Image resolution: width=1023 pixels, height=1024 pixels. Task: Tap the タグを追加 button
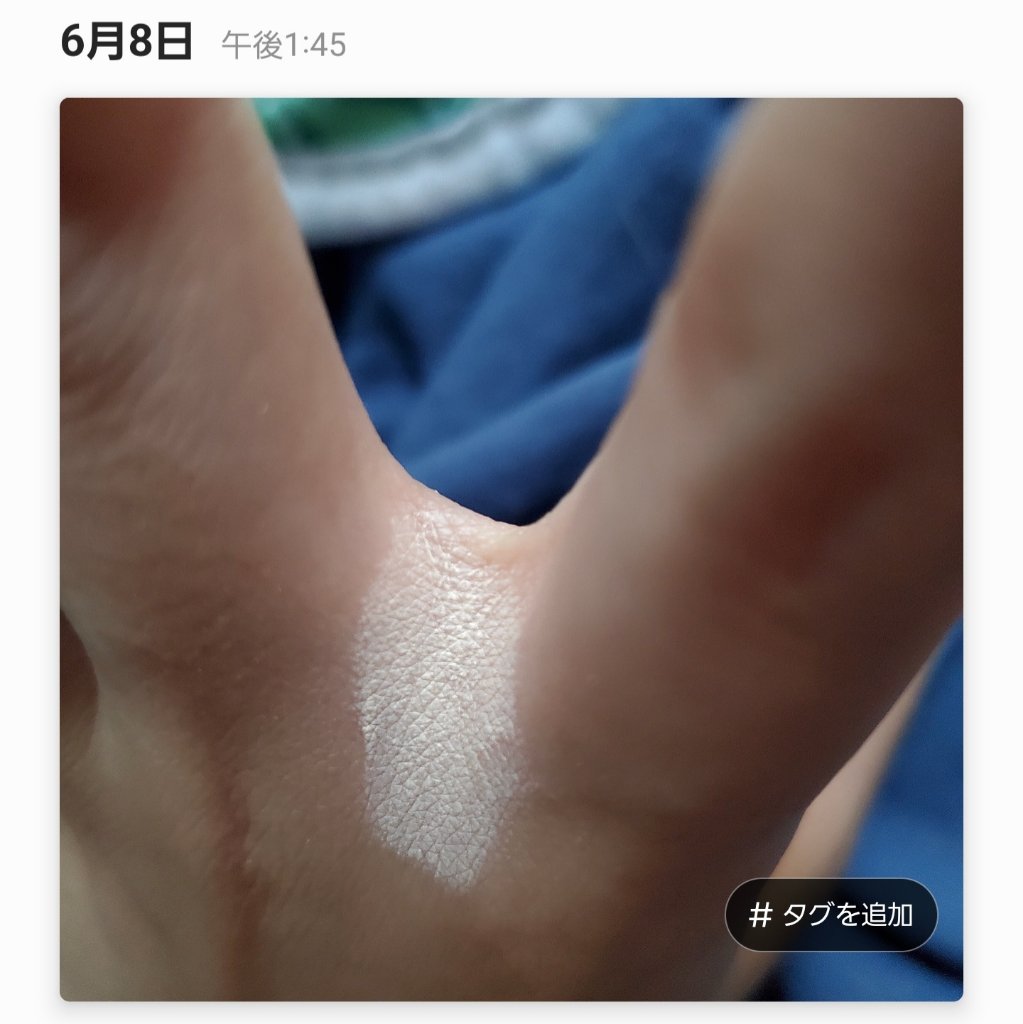point(831,914)
